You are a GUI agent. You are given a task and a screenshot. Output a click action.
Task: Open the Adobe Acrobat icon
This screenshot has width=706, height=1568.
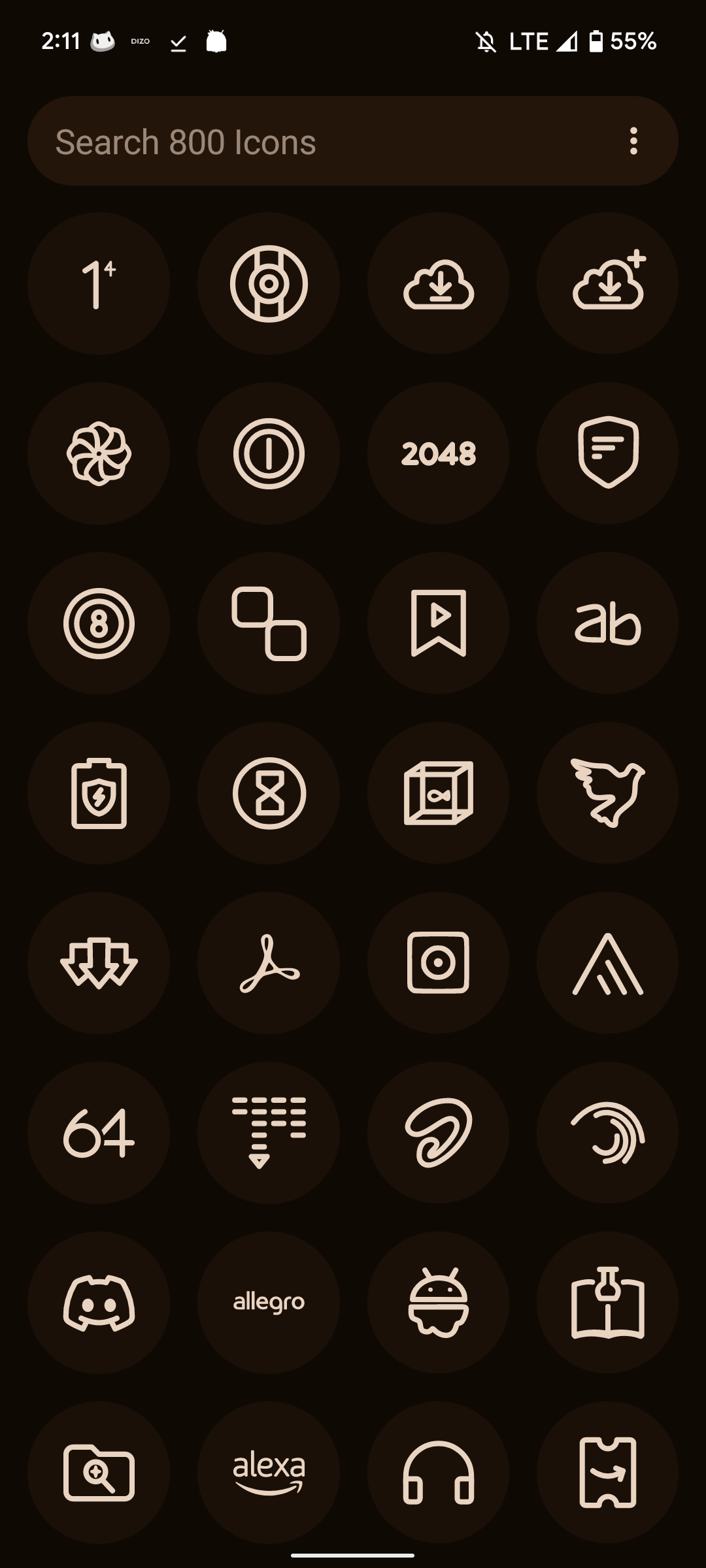269,963
